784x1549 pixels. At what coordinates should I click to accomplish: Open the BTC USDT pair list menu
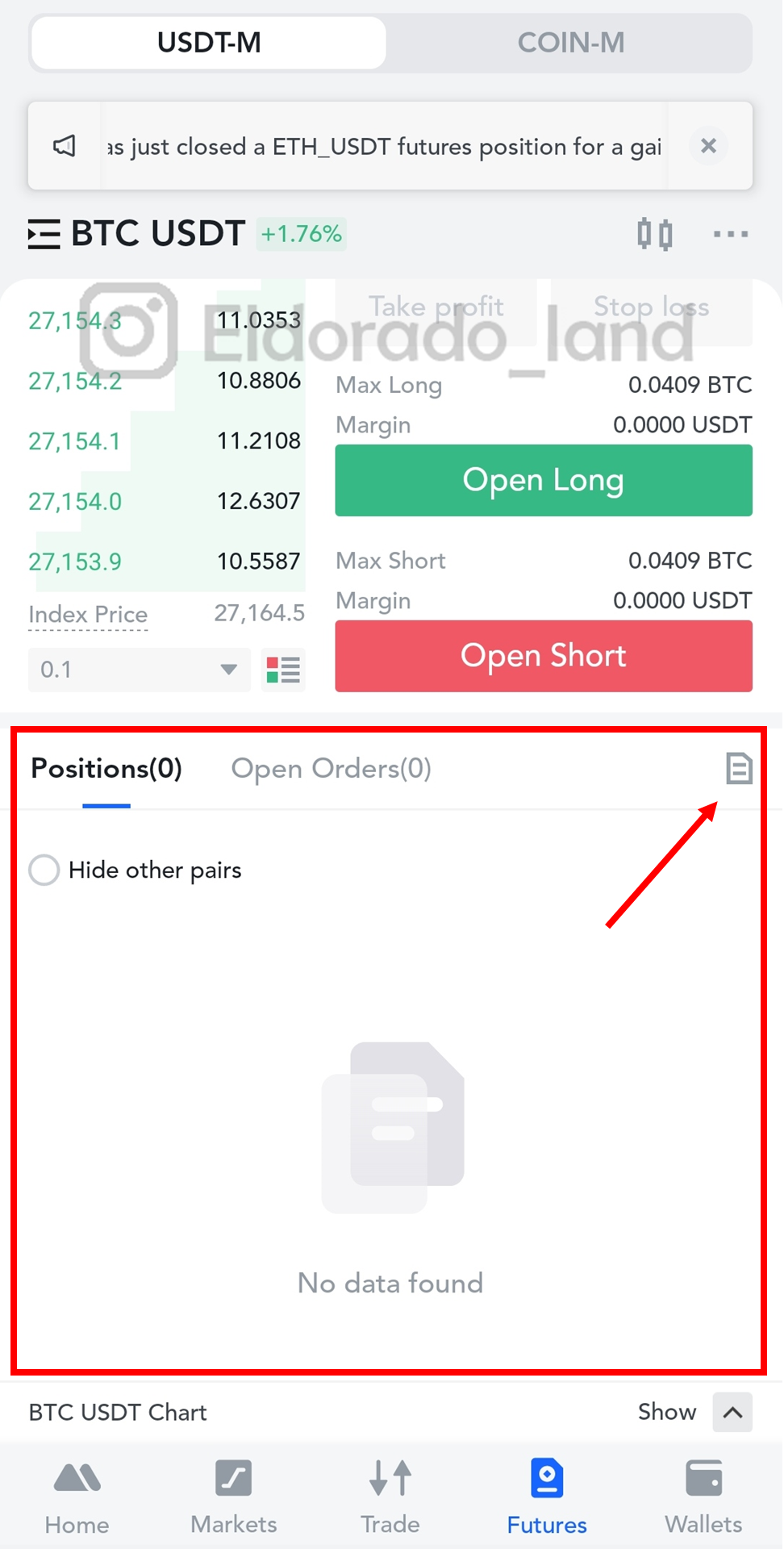click(44, 234)
